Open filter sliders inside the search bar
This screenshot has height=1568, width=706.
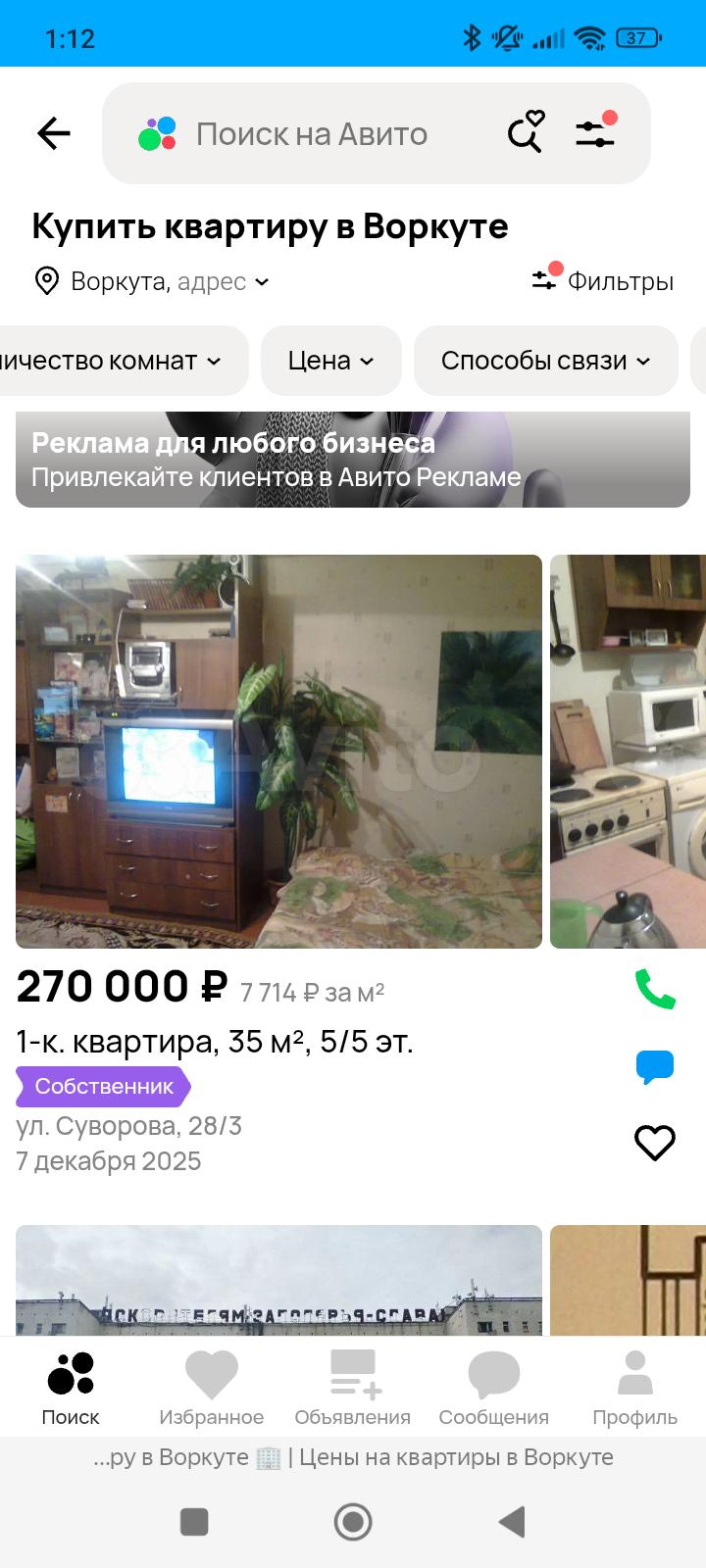click(595, 133)
